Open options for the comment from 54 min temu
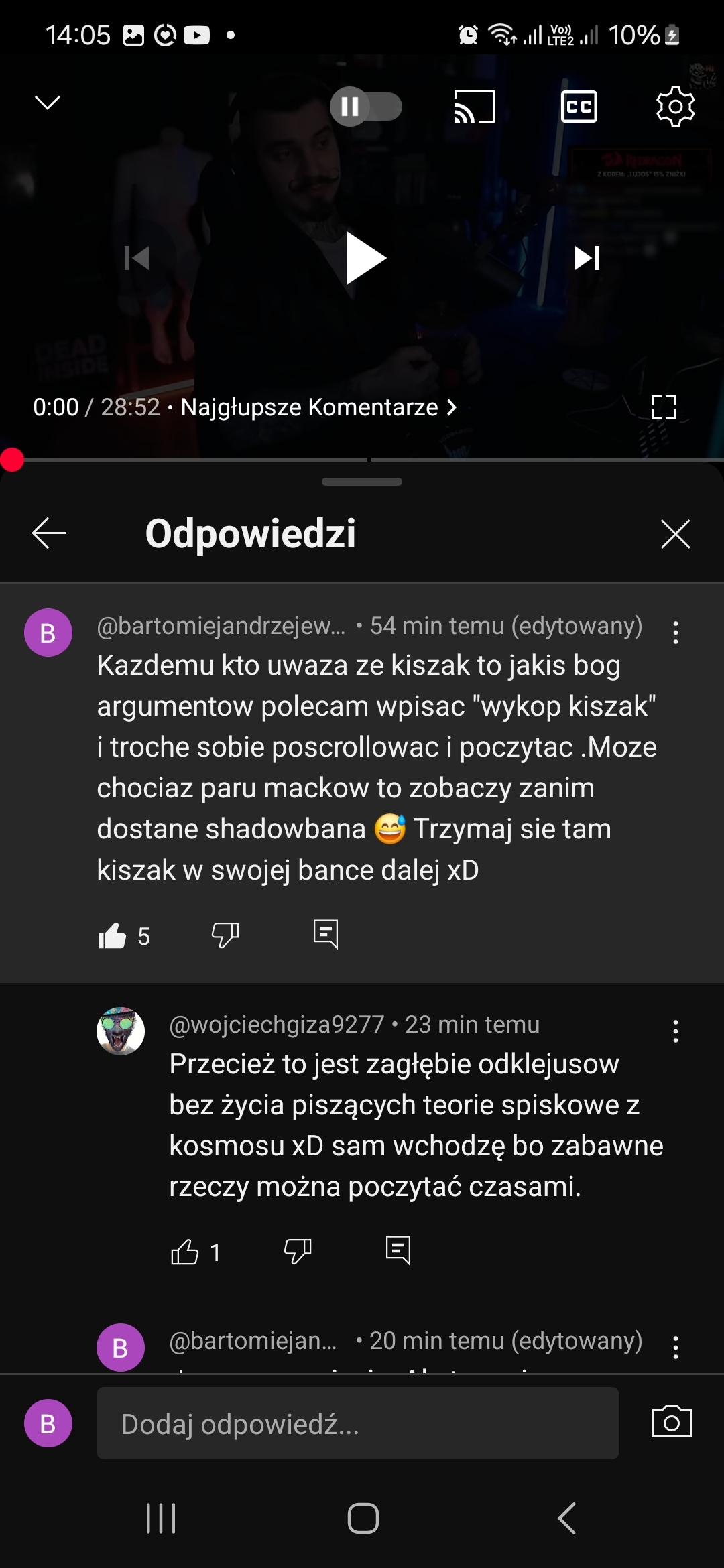 (x=675, y=633)
